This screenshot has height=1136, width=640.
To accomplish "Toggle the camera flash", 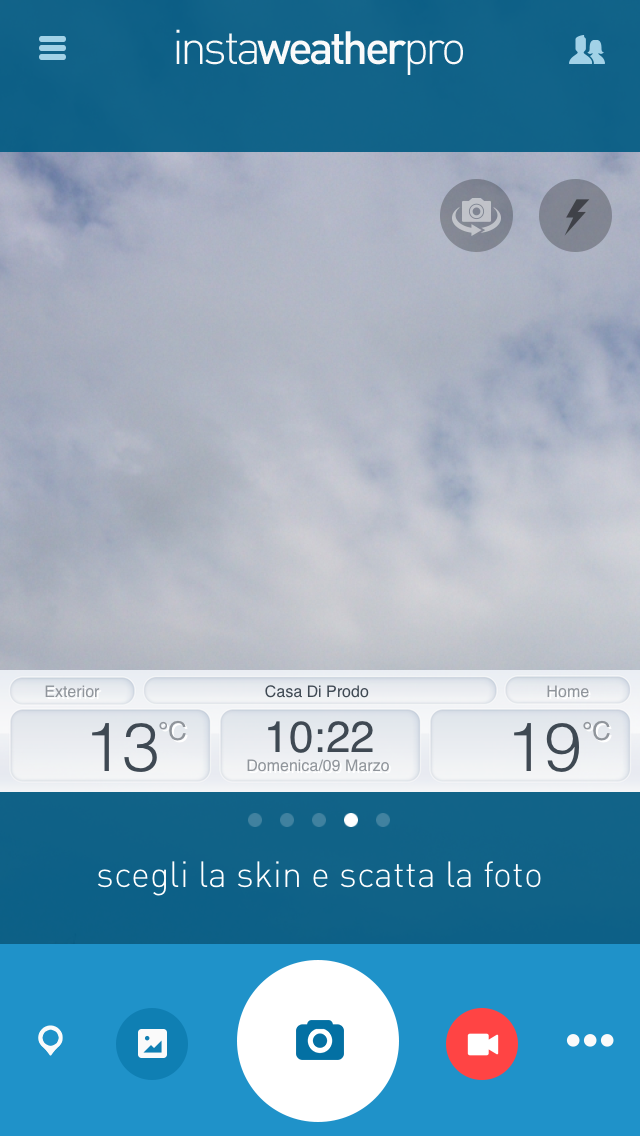I will (x=575, y=215).
